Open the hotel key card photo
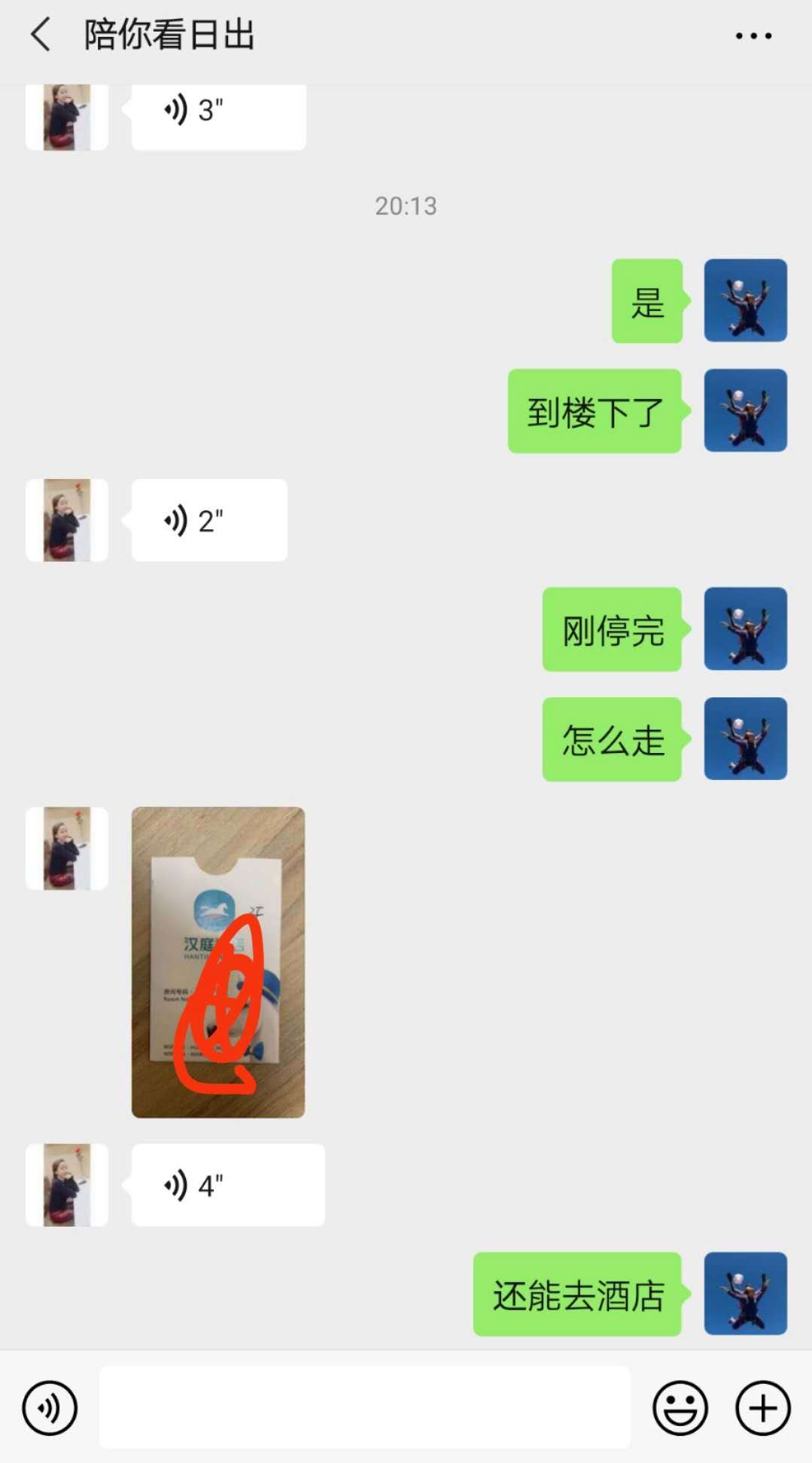Image resolution: width=812 pixels, height=1463 pixels. click(x=218, y=962)
